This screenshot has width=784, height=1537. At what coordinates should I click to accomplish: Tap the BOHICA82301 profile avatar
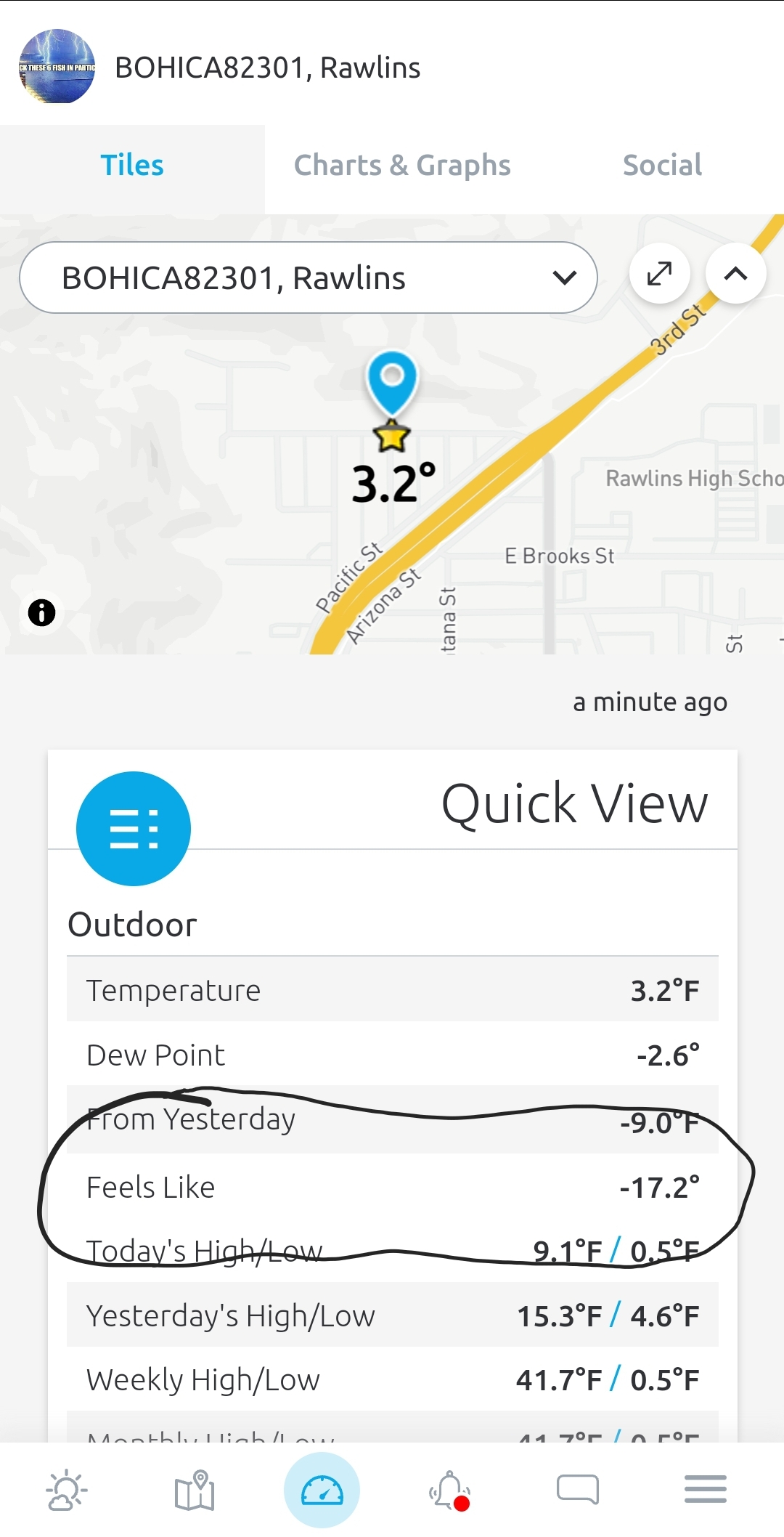(57, 67)
